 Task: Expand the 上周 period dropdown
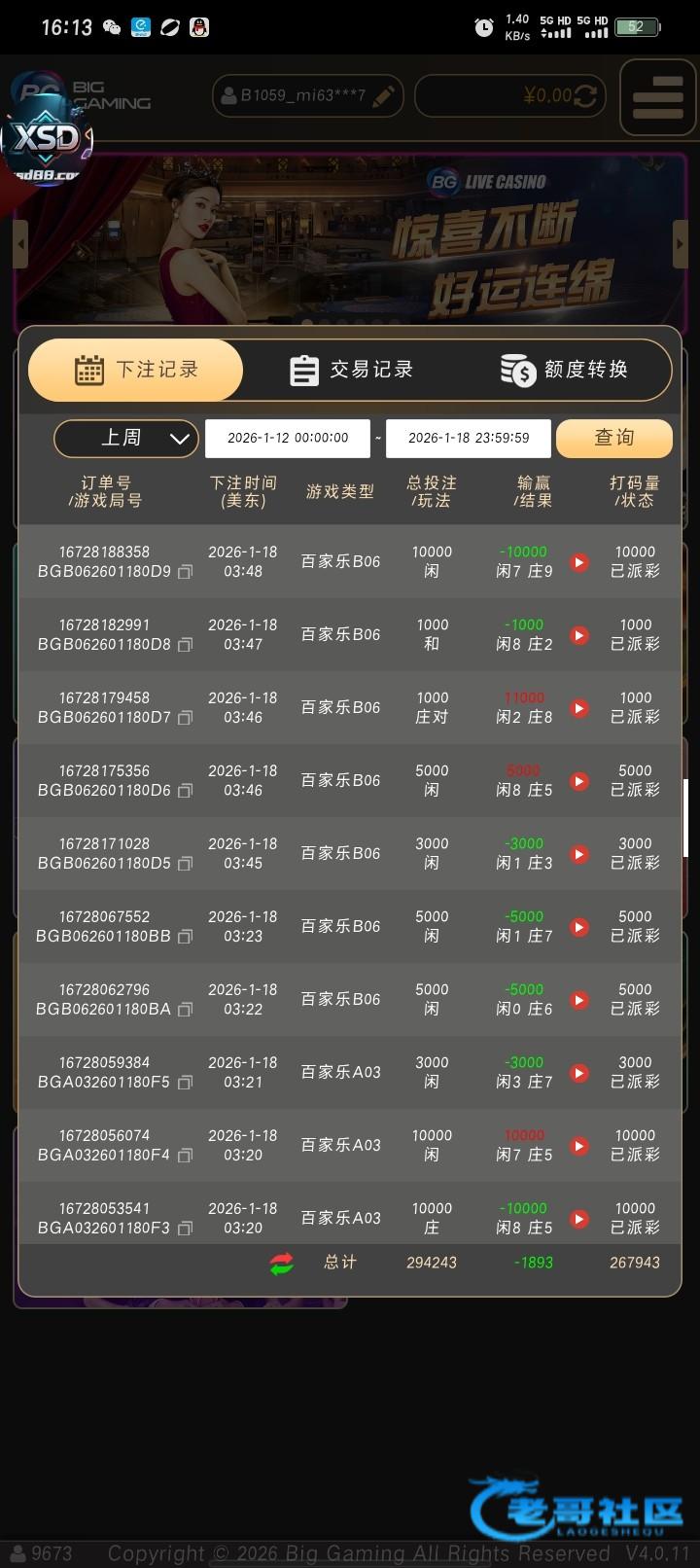pyautogui.click(x=126, y=439)
